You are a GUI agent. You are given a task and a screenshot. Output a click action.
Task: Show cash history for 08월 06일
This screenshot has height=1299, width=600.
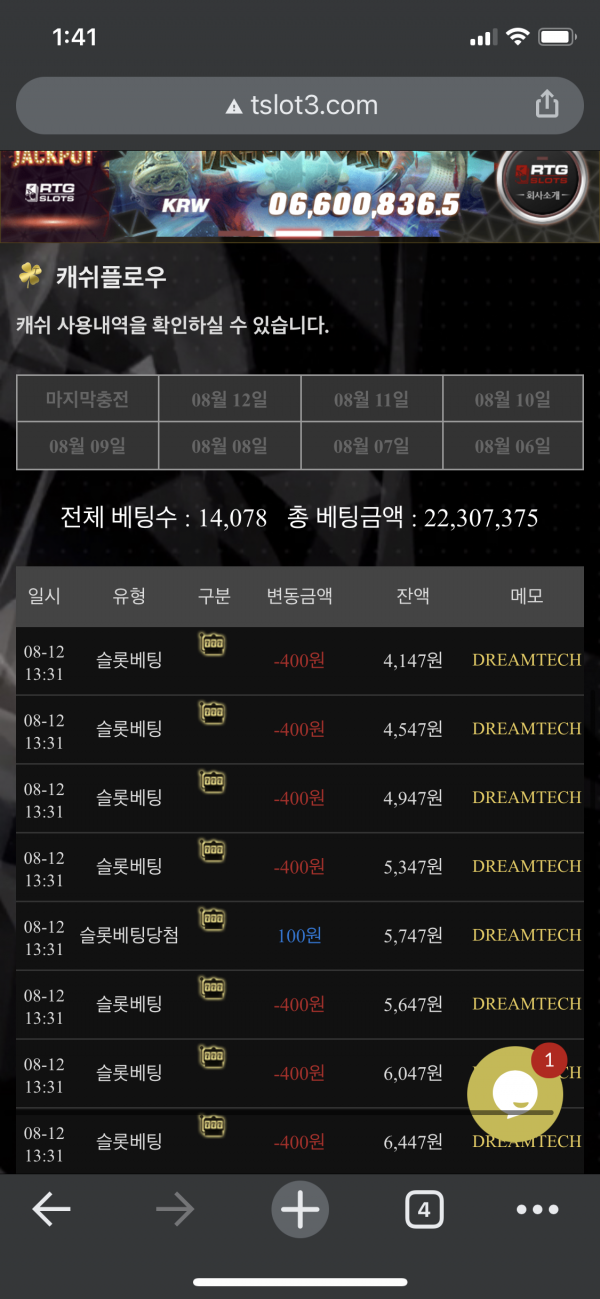513,446
